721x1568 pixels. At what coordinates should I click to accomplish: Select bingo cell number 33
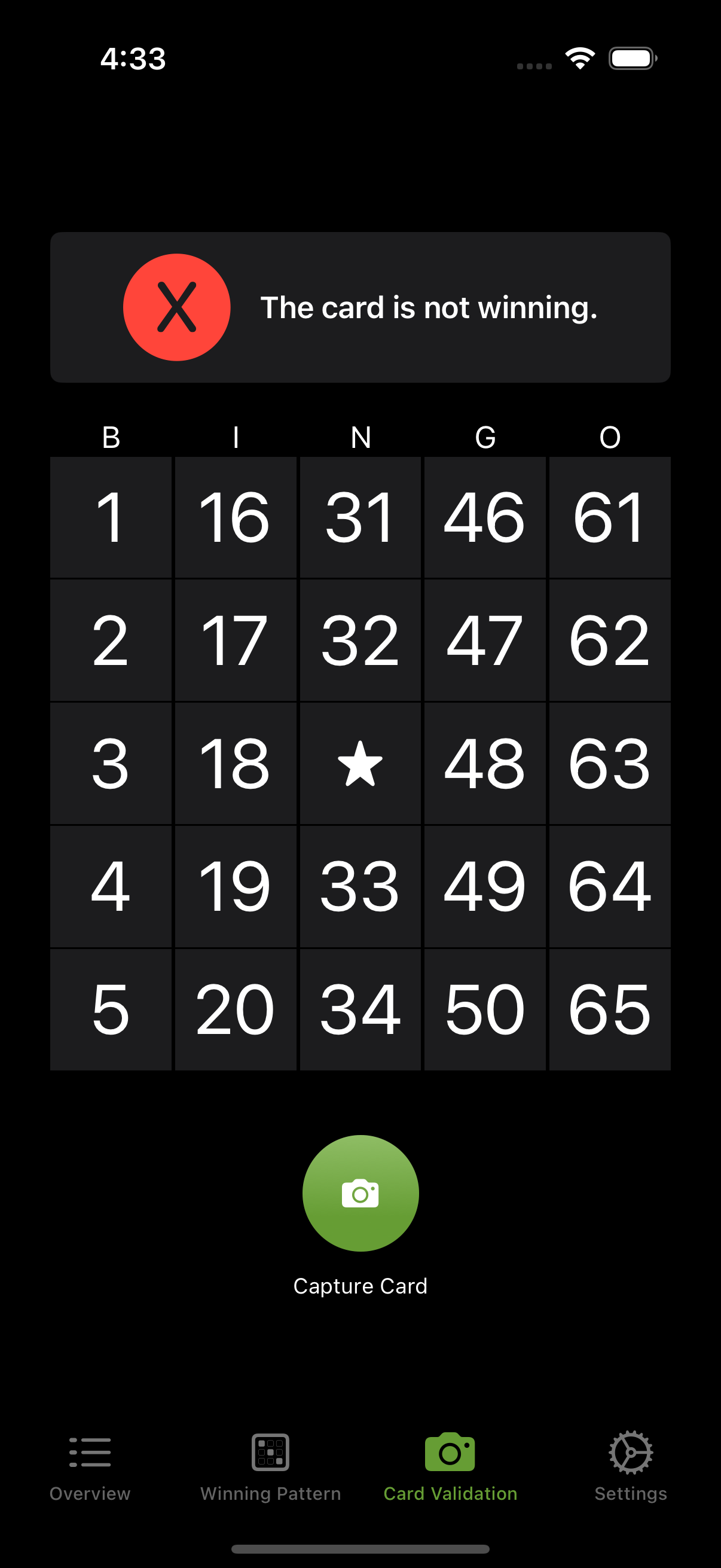click(x=360, y=886)
